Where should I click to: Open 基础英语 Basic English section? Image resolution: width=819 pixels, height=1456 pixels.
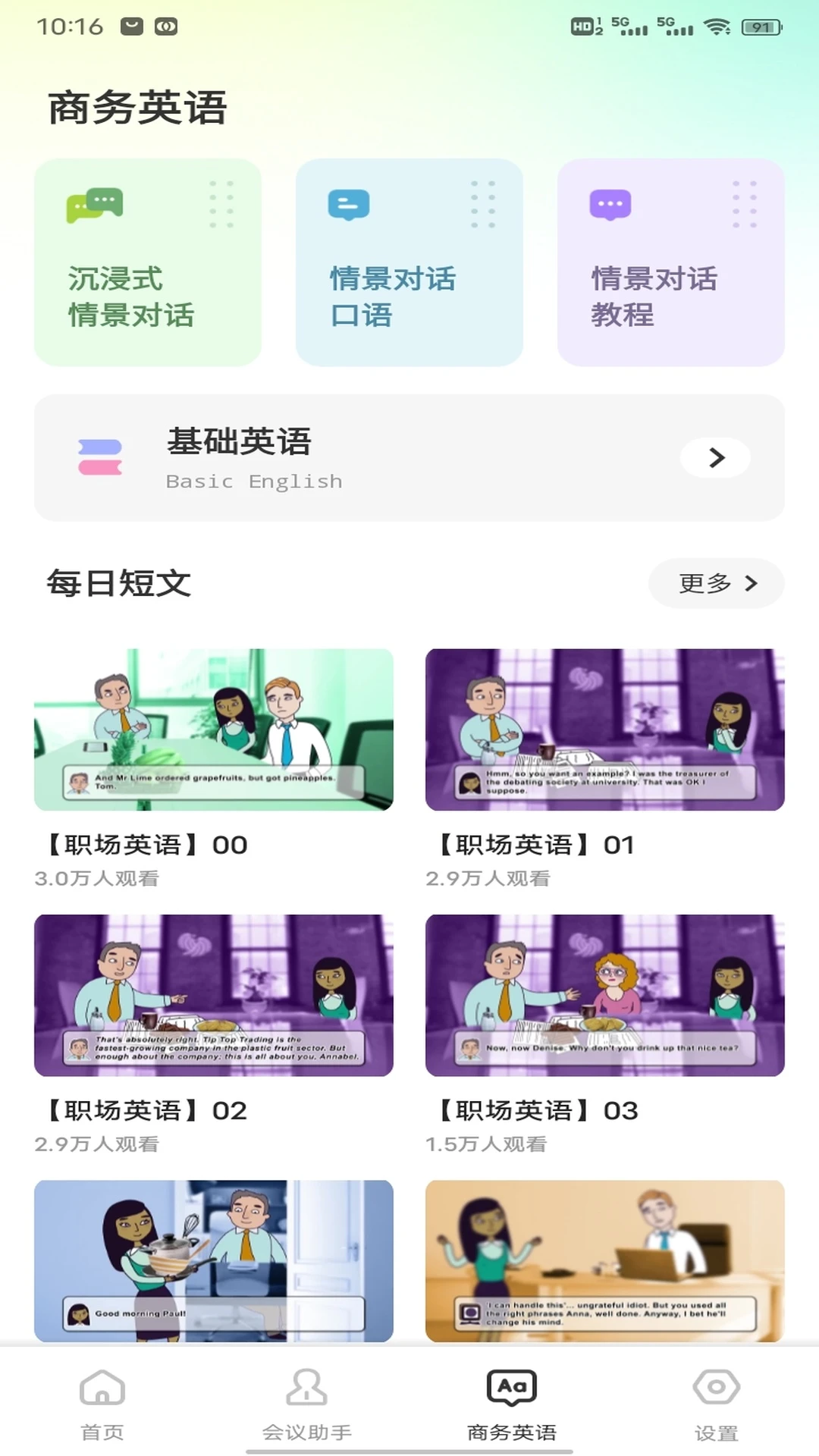[x=409, y=457]
